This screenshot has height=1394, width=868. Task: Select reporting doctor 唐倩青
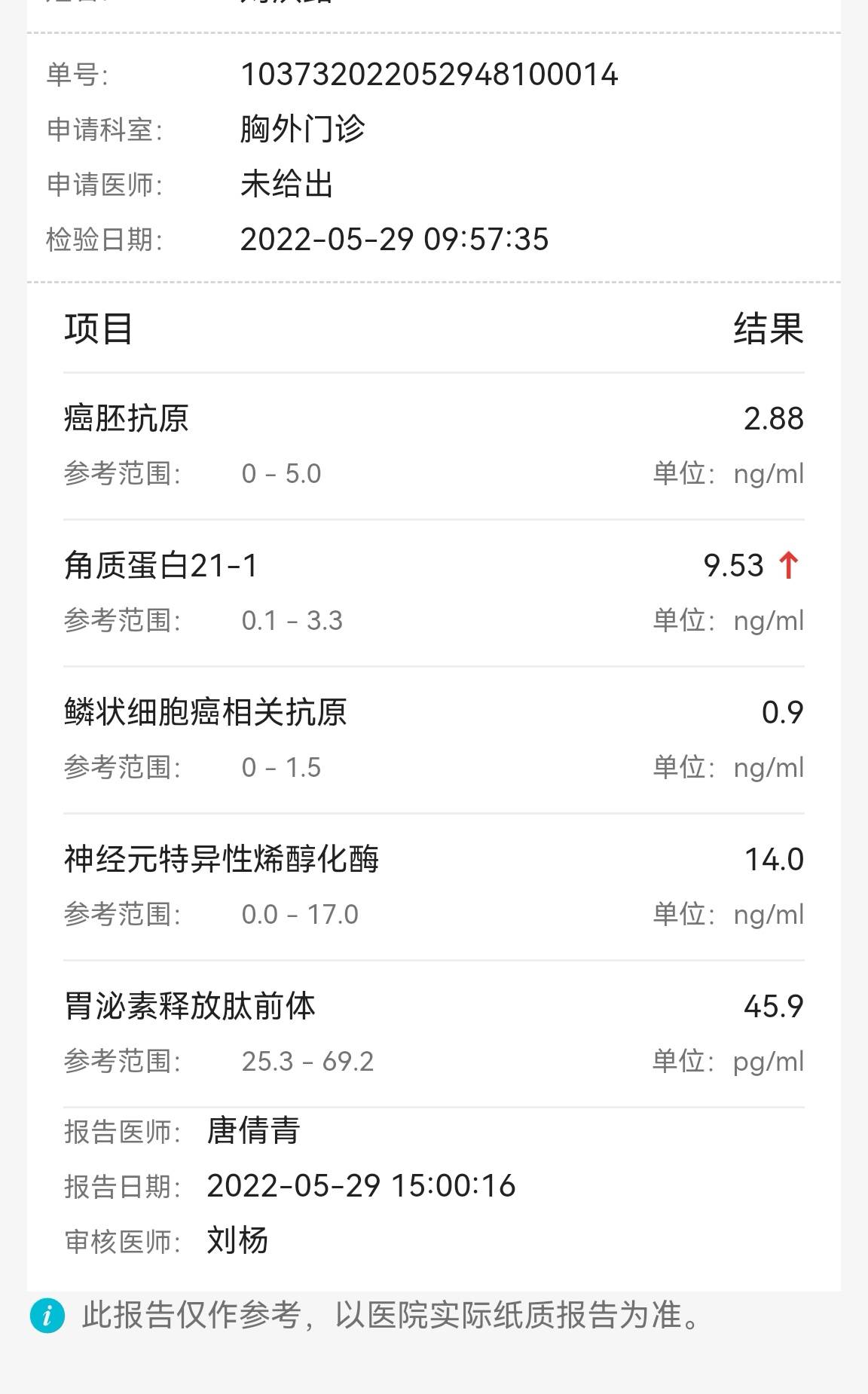[254, 1133]
